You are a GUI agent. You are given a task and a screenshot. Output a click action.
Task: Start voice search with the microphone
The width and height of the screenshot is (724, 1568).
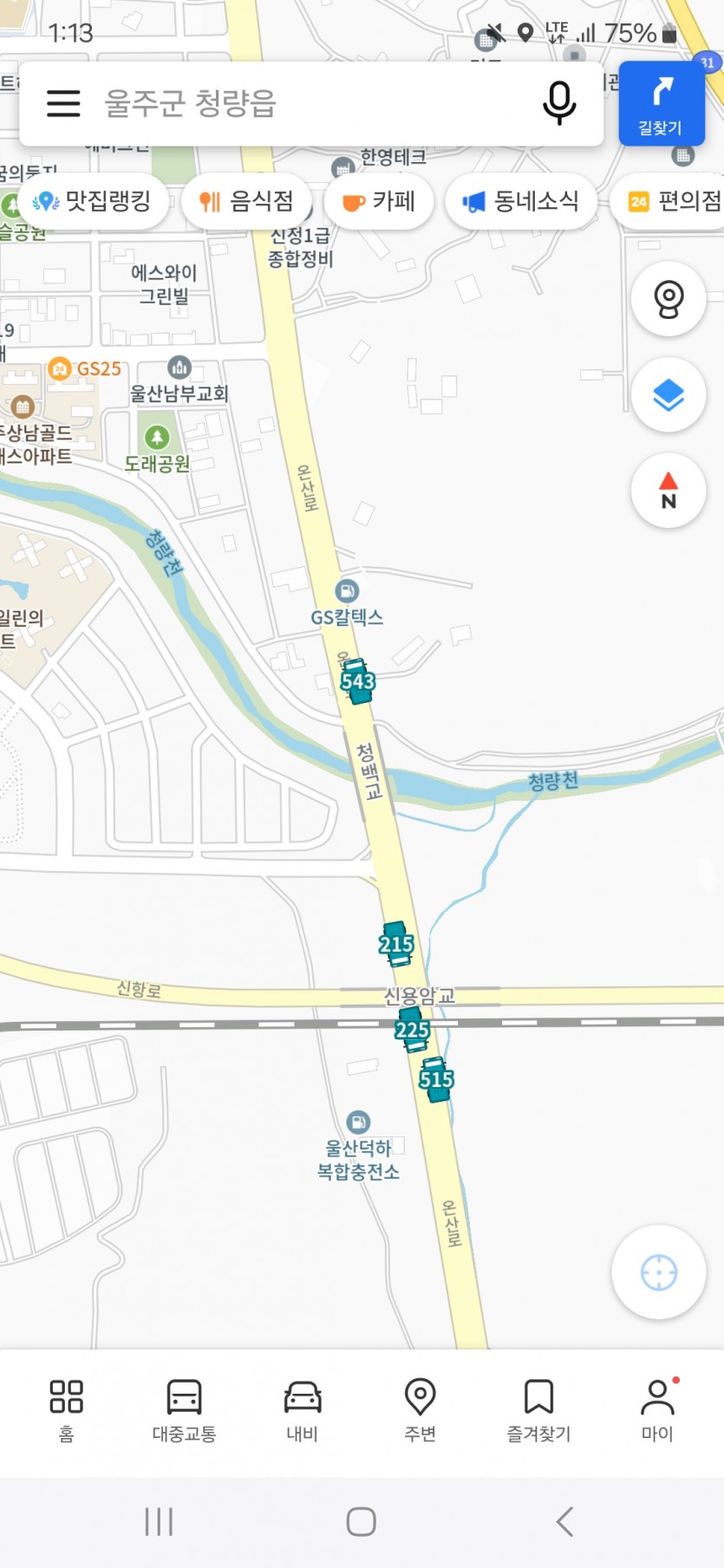coord(559,103)
